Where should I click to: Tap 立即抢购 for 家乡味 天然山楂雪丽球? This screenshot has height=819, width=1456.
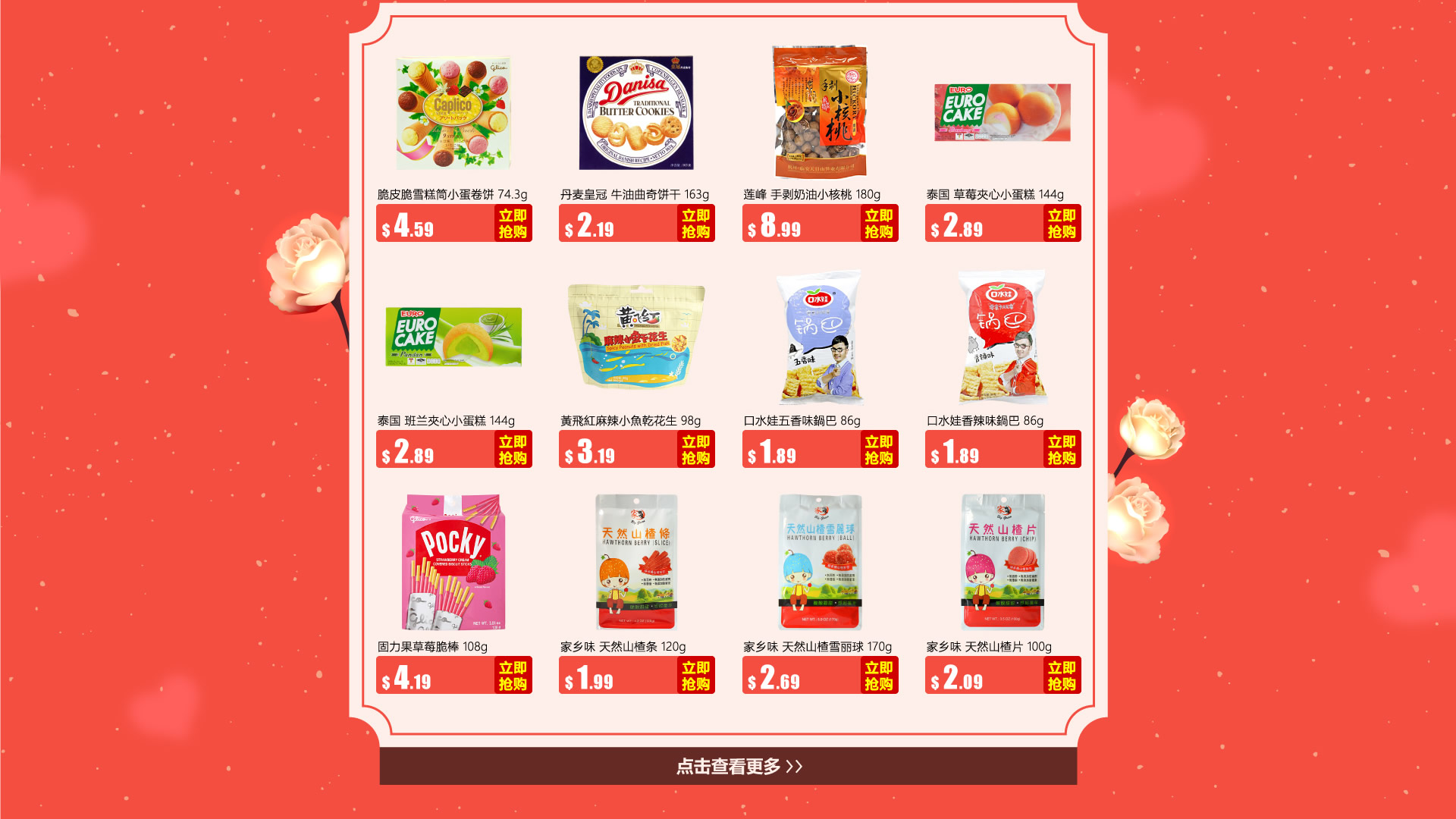pyautogui.click(x=879, y=676)
